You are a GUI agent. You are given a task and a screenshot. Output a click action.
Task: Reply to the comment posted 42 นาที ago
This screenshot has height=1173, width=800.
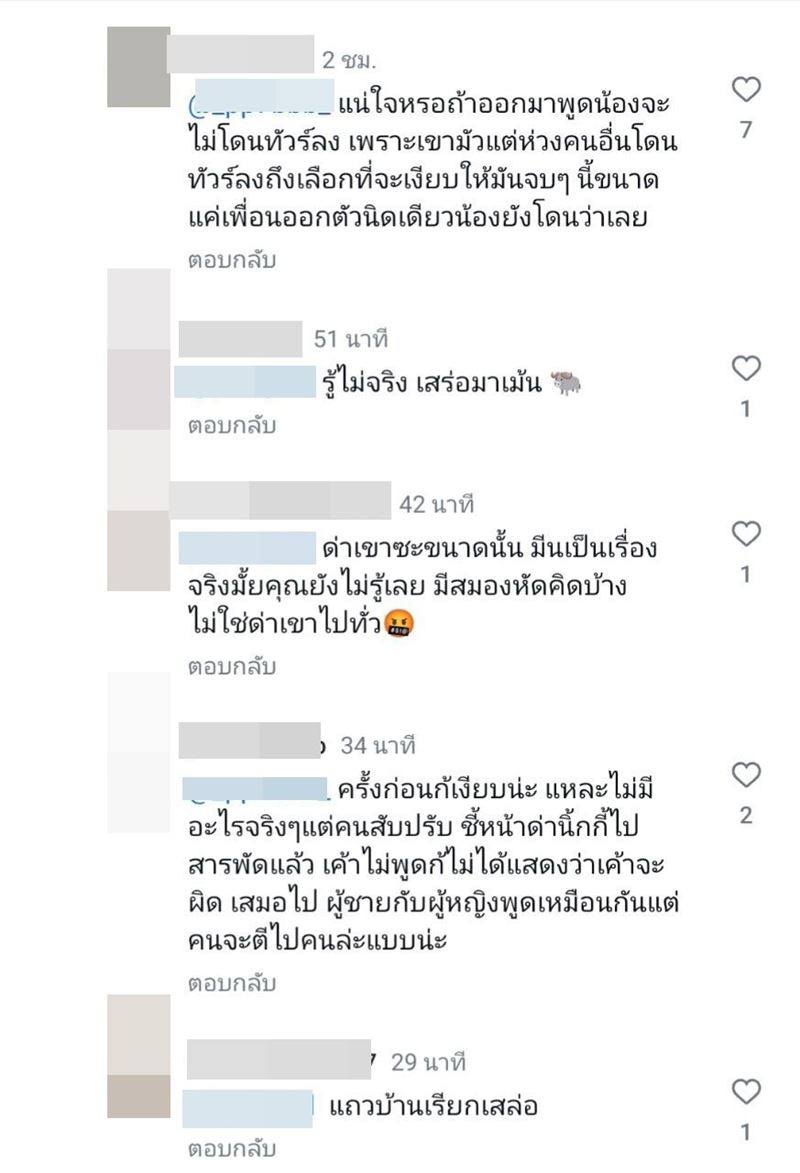(x=231, y=667)
